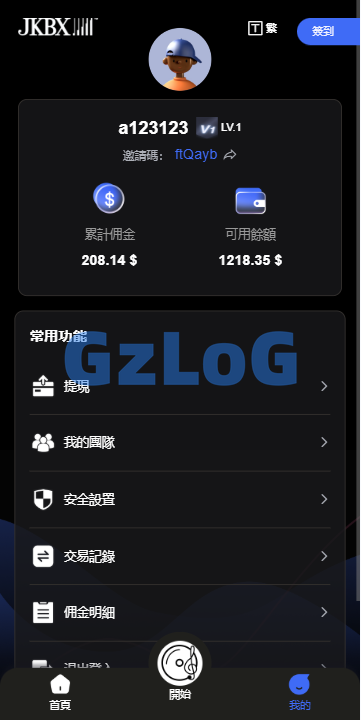Select the 我的 profile tab
This screenshot has width=361, height=720.
pos(299,693)
